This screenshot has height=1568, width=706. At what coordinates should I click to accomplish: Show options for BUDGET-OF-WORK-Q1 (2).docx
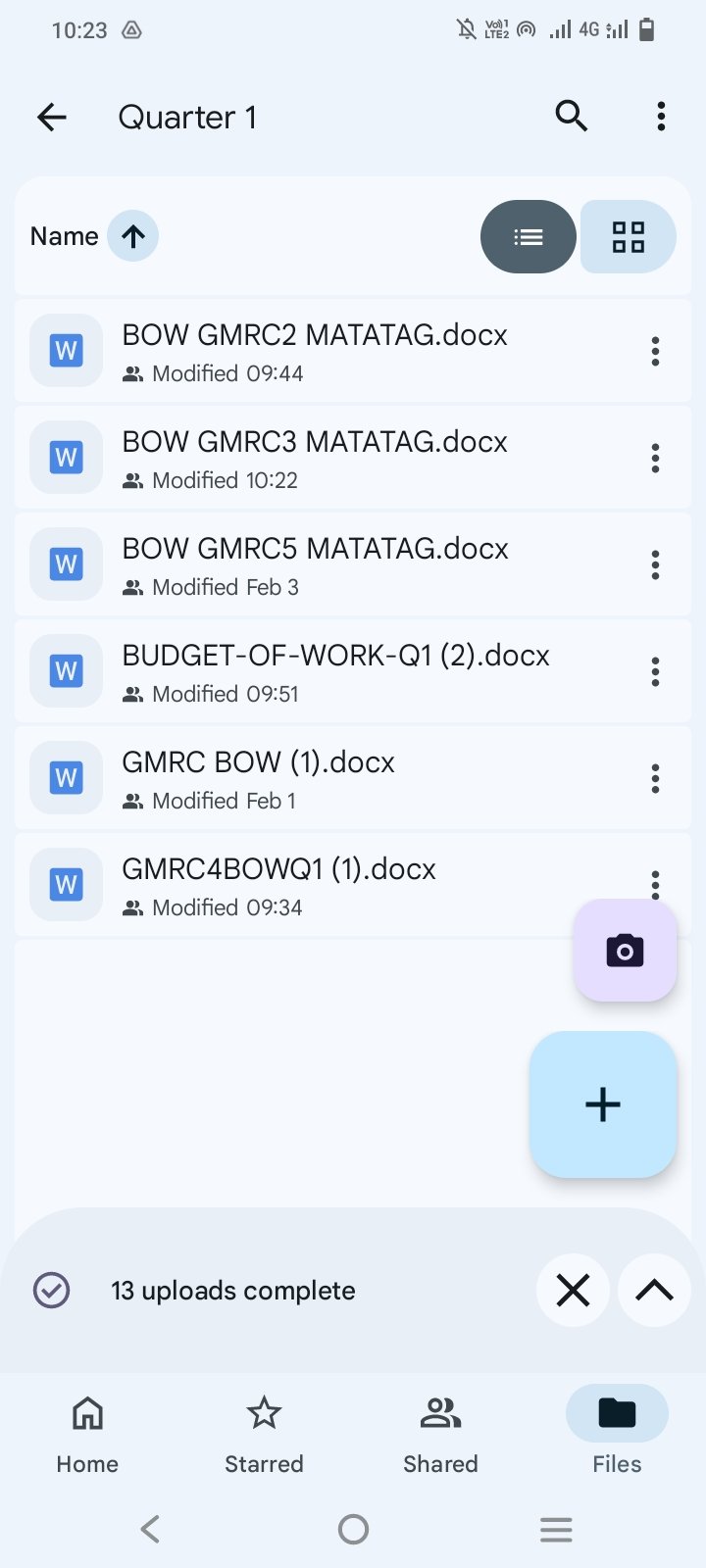coord(655,671)
